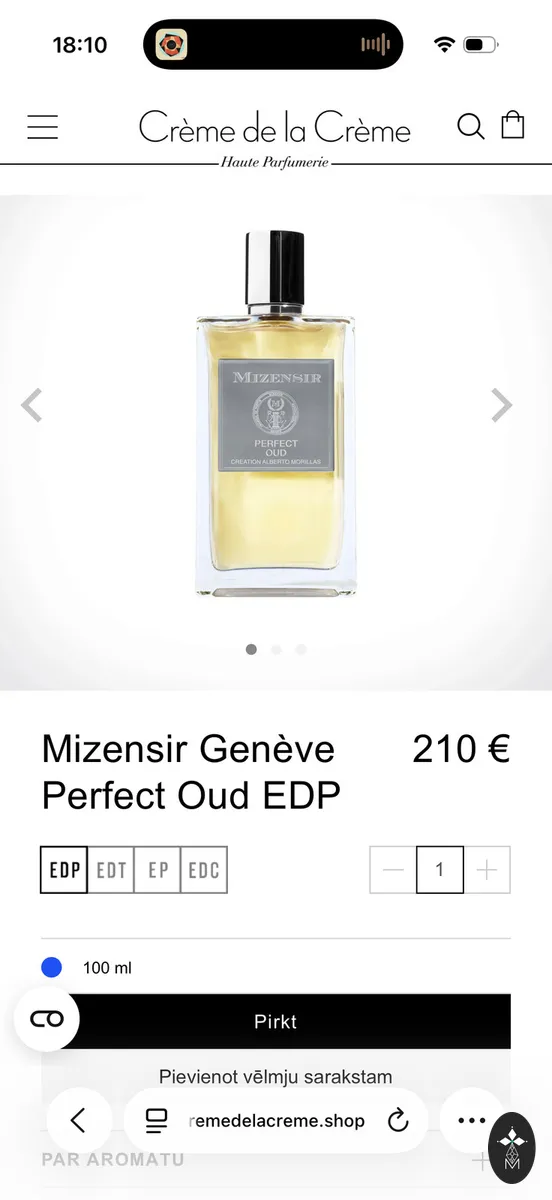The image size is (552, 1200).
Task: Open the shopping bag
Action: click(512, 125)
